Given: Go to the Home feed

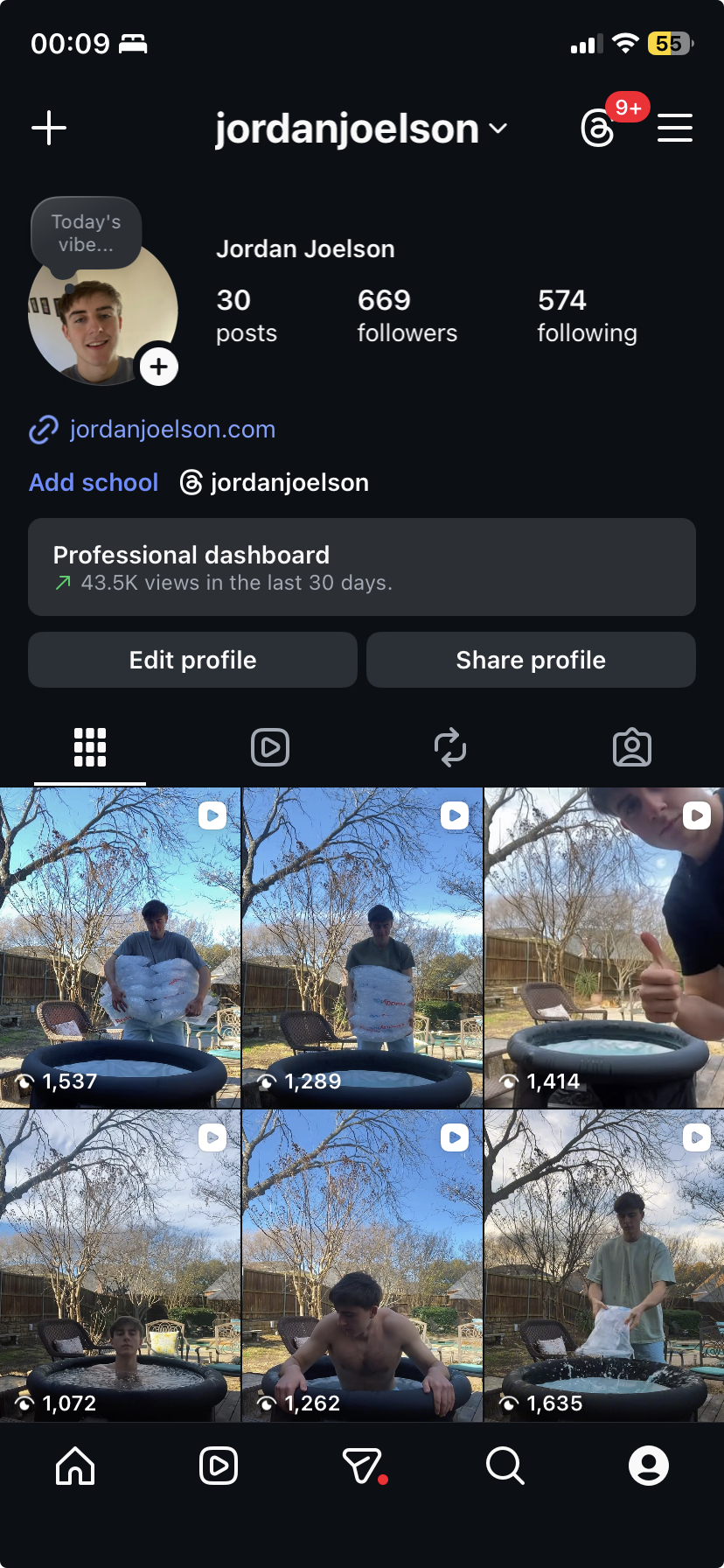Looking at the screenshot, I should tap(75, 1466).
